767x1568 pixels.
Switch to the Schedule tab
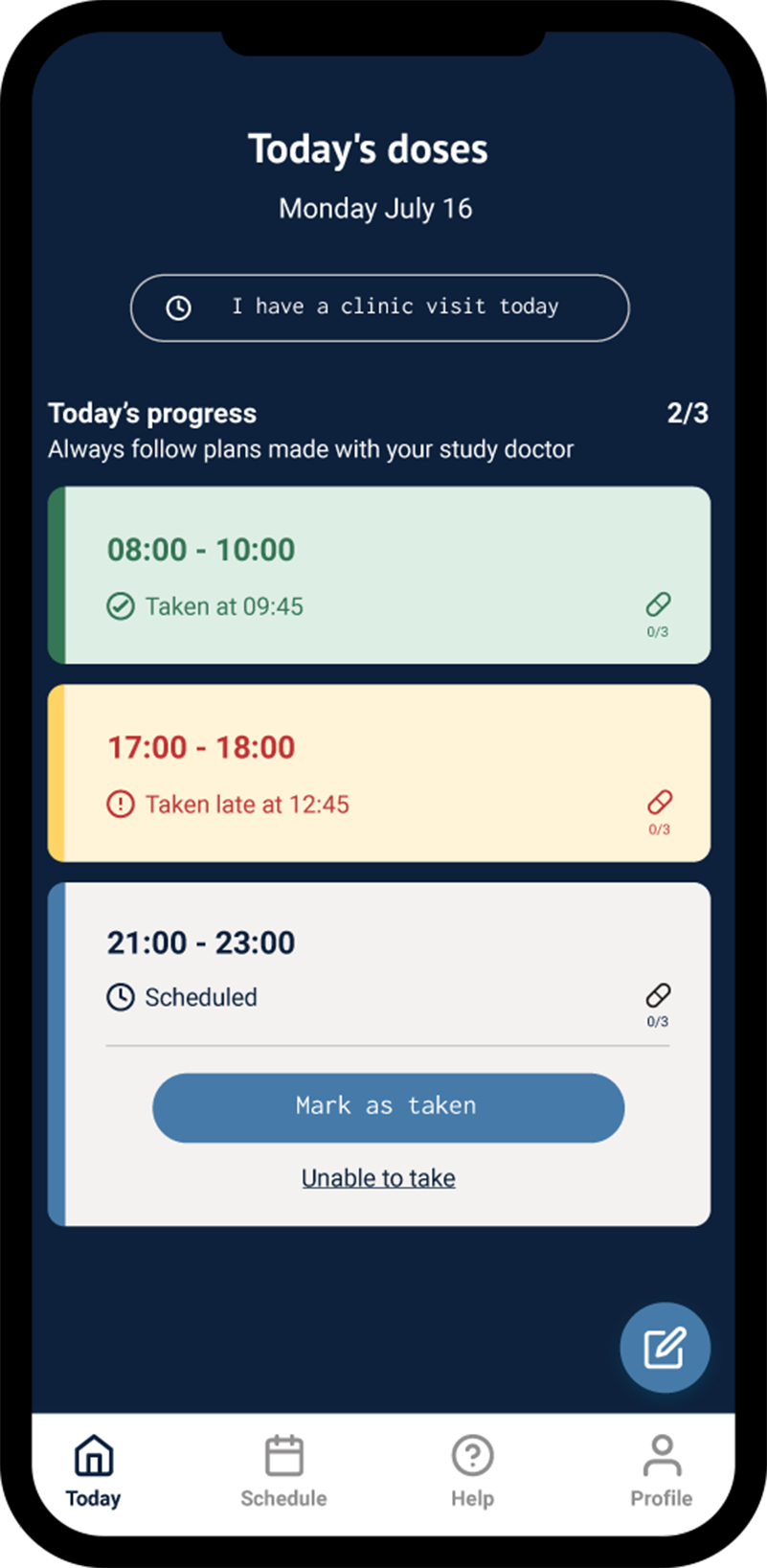pos(283,1472)
